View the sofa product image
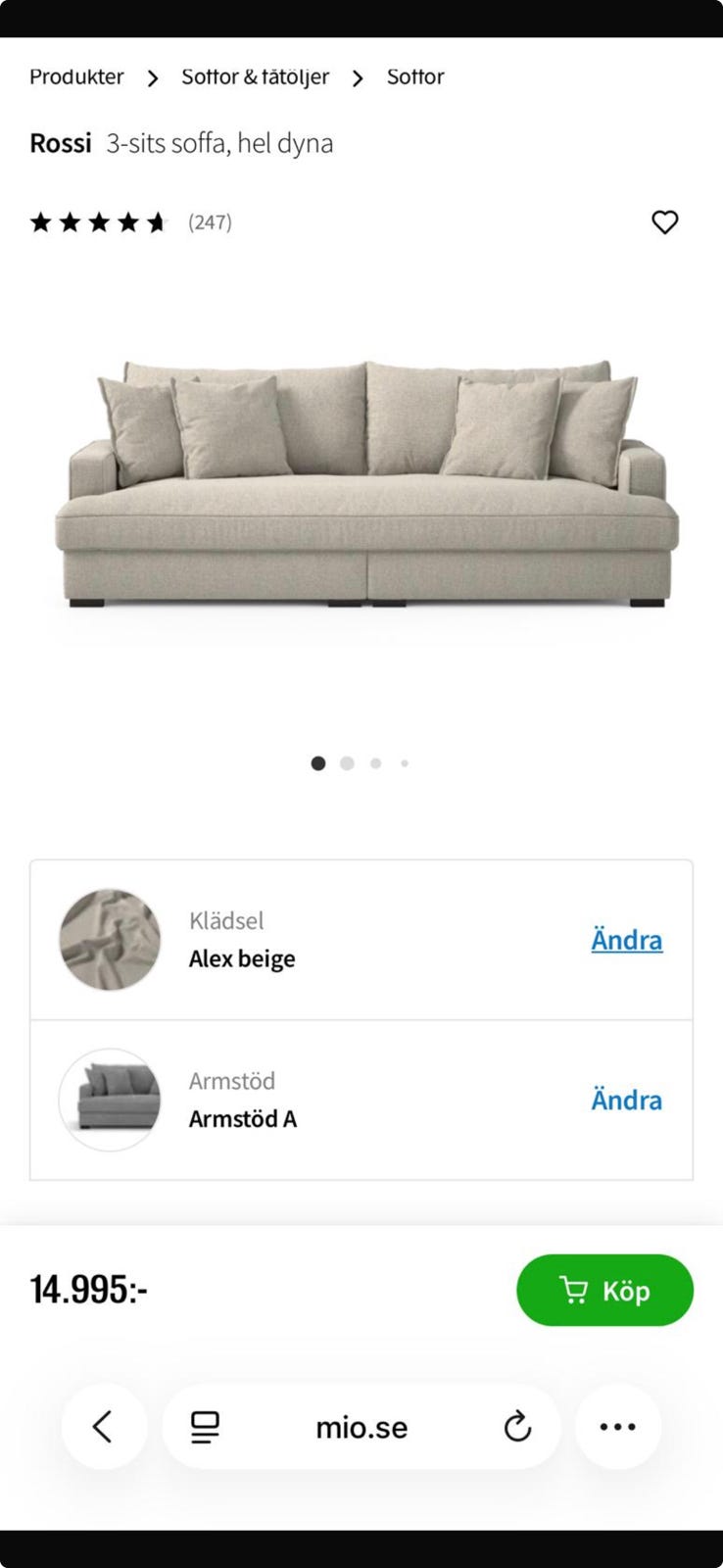This screenshot has width=723, height=1568. point(364,485)
